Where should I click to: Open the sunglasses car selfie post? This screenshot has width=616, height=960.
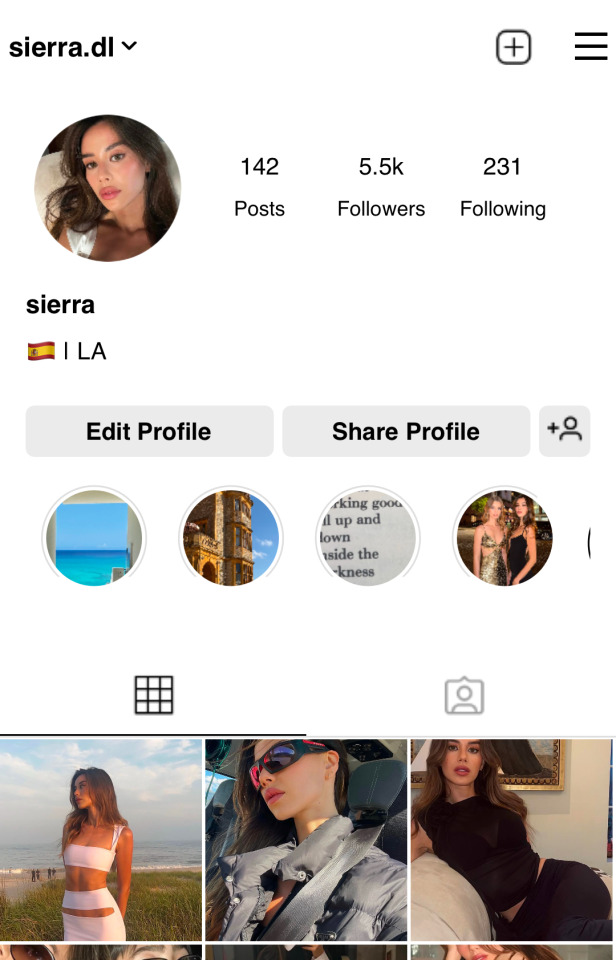(x=306, y=840)
